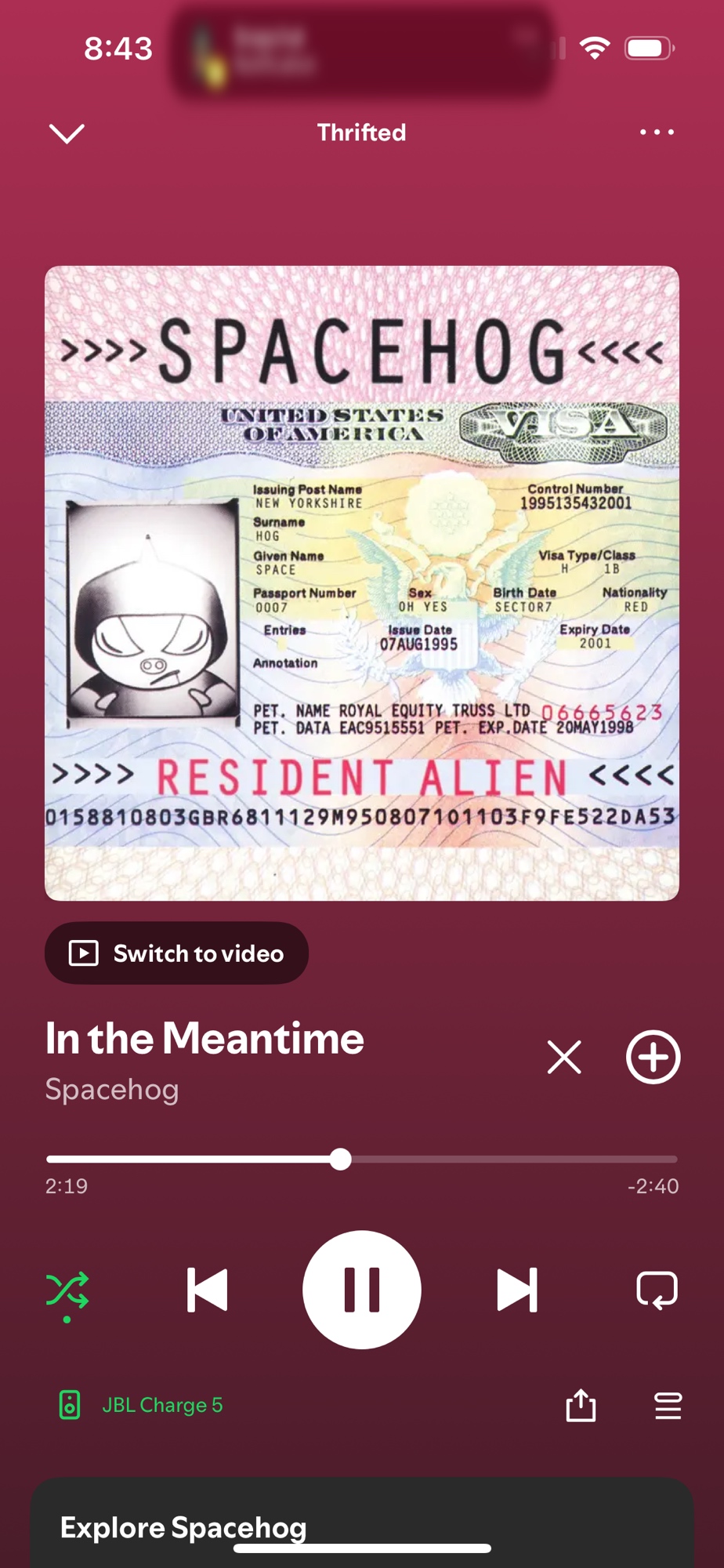Toggle shuffle playback

click(67, 1290)
